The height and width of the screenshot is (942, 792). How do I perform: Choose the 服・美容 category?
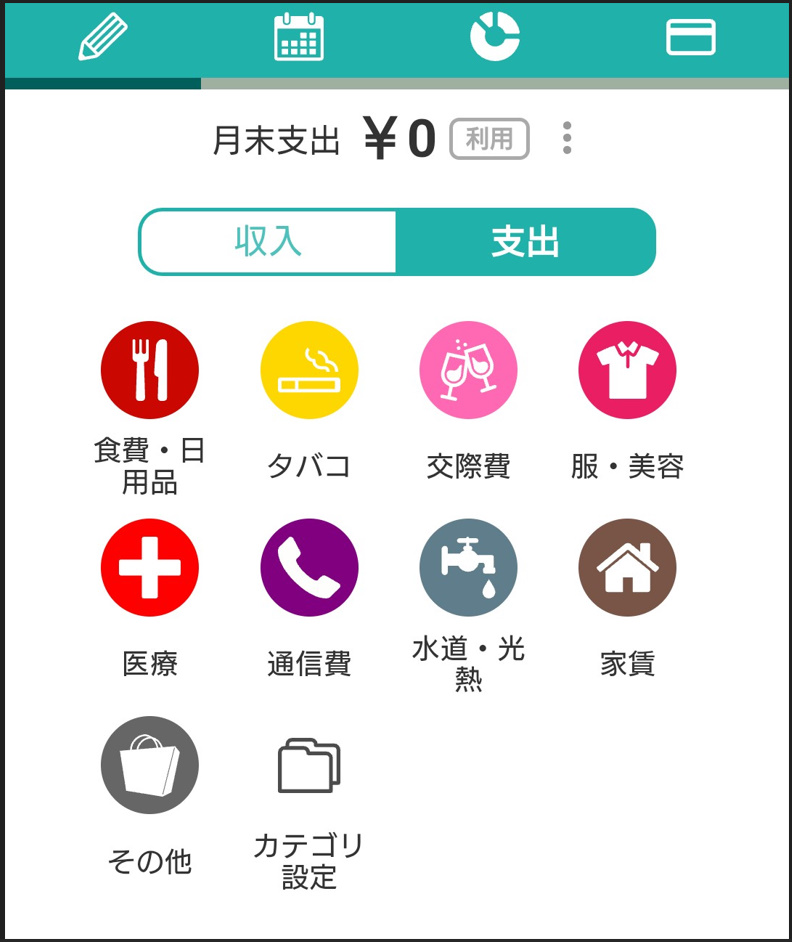(x=627, y=401)
